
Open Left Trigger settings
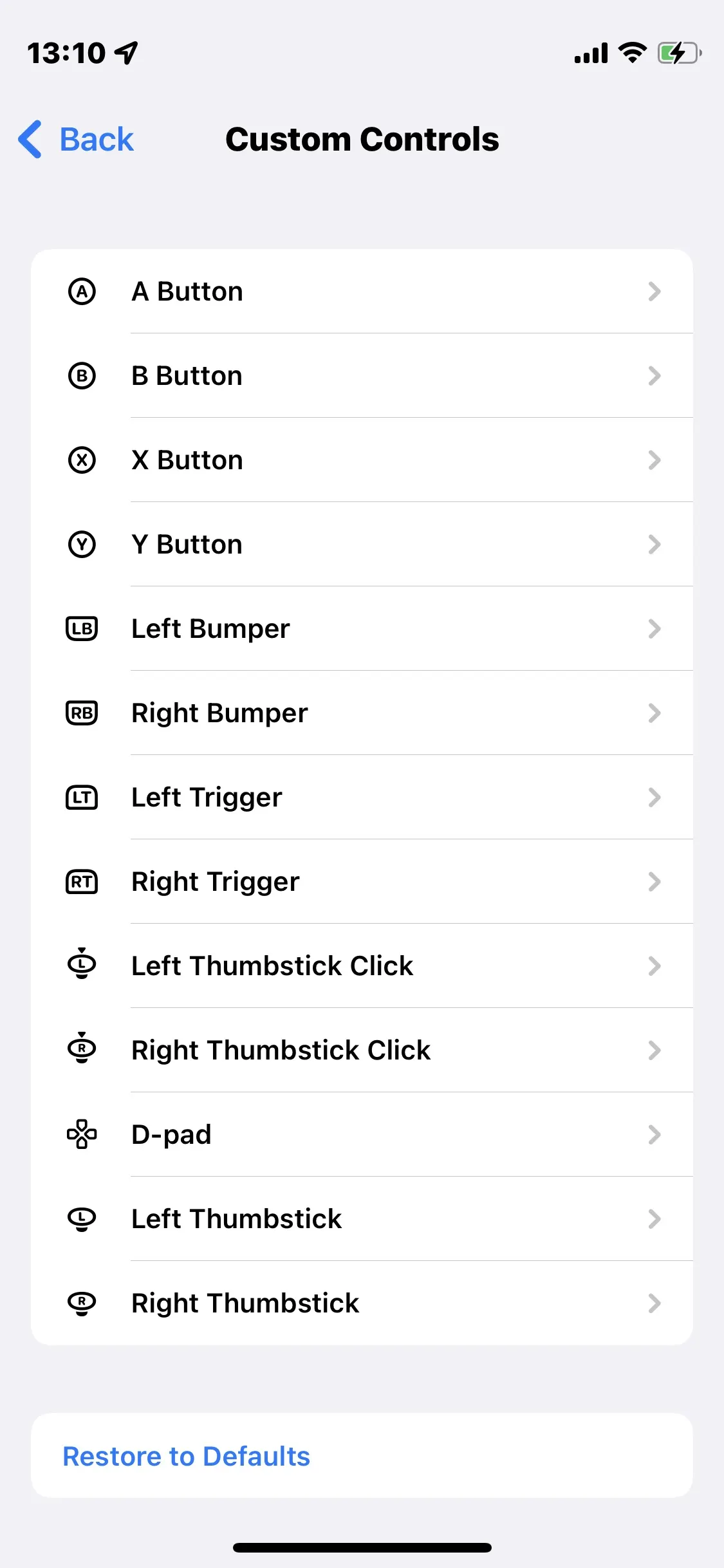362,798
